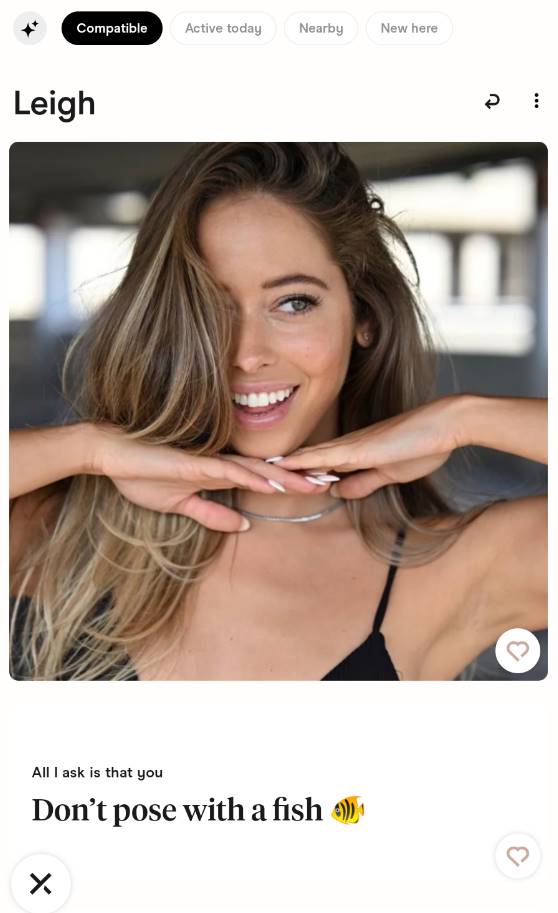Select the New here filter
Image resolution: width=558 pixels, height=913 pixels.
[409, 28]
